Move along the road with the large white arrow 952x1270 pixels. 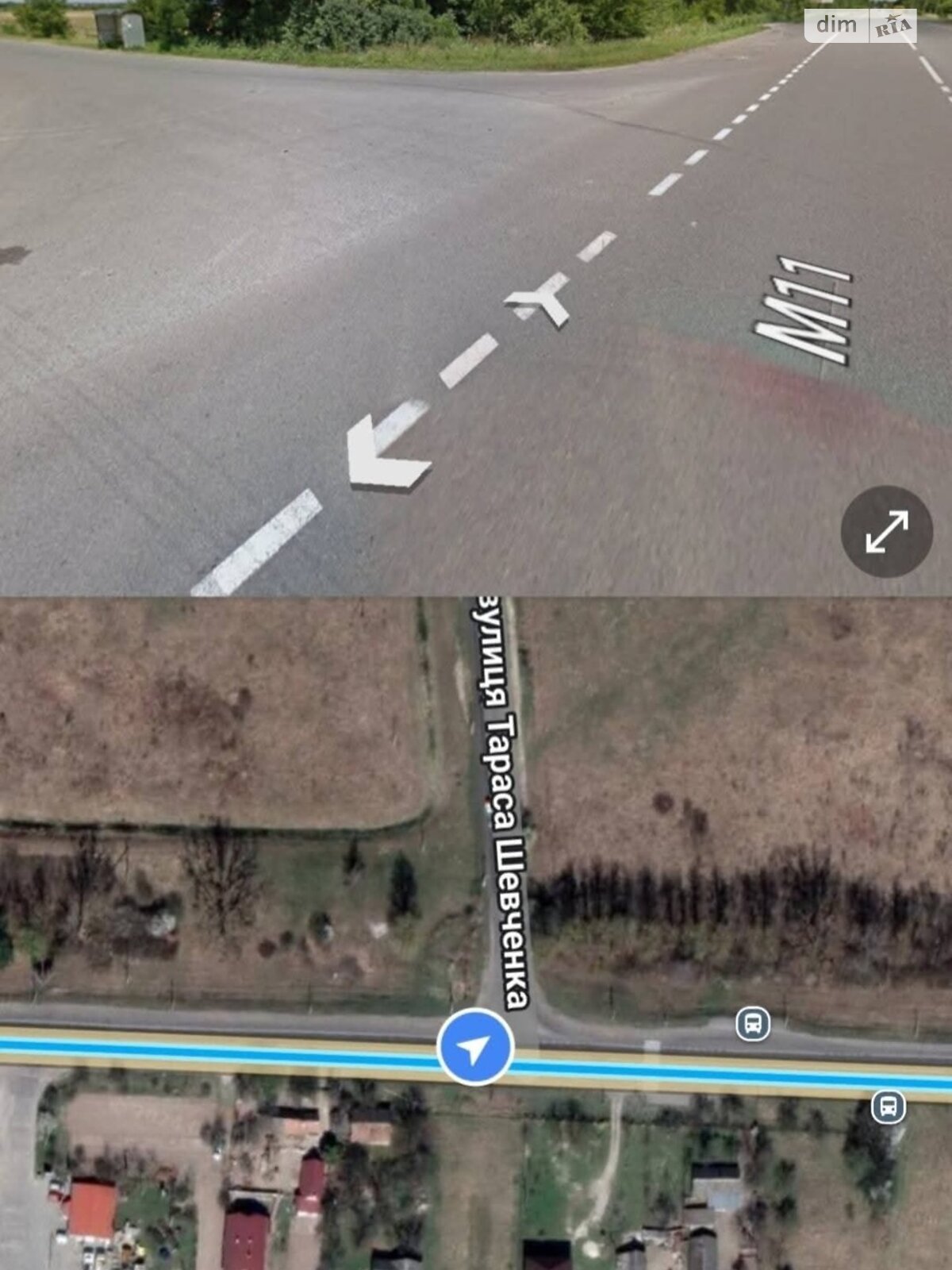point(384,453)
